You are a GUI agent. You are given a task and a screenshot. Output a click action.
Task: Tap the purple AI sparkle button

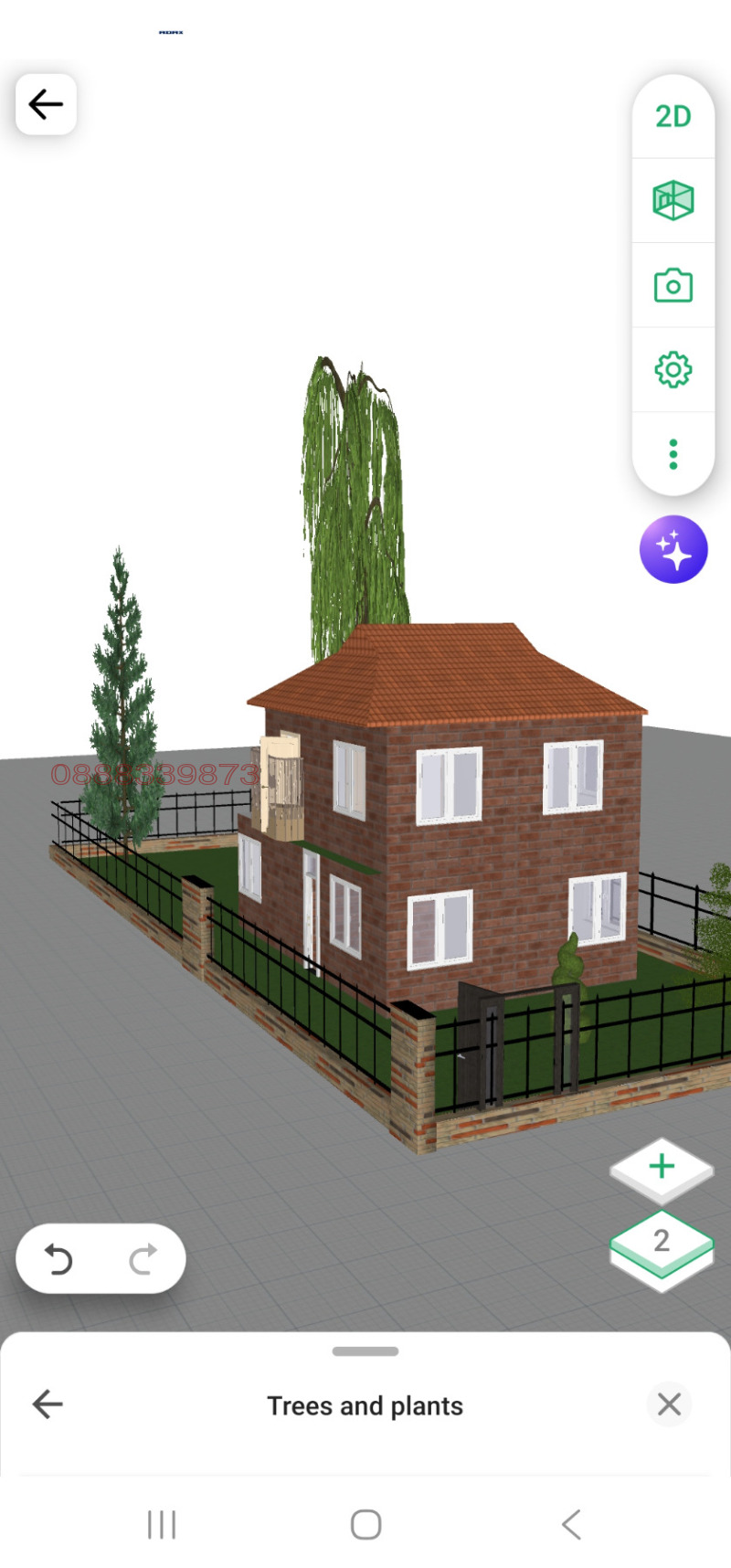tap(673, 550)
